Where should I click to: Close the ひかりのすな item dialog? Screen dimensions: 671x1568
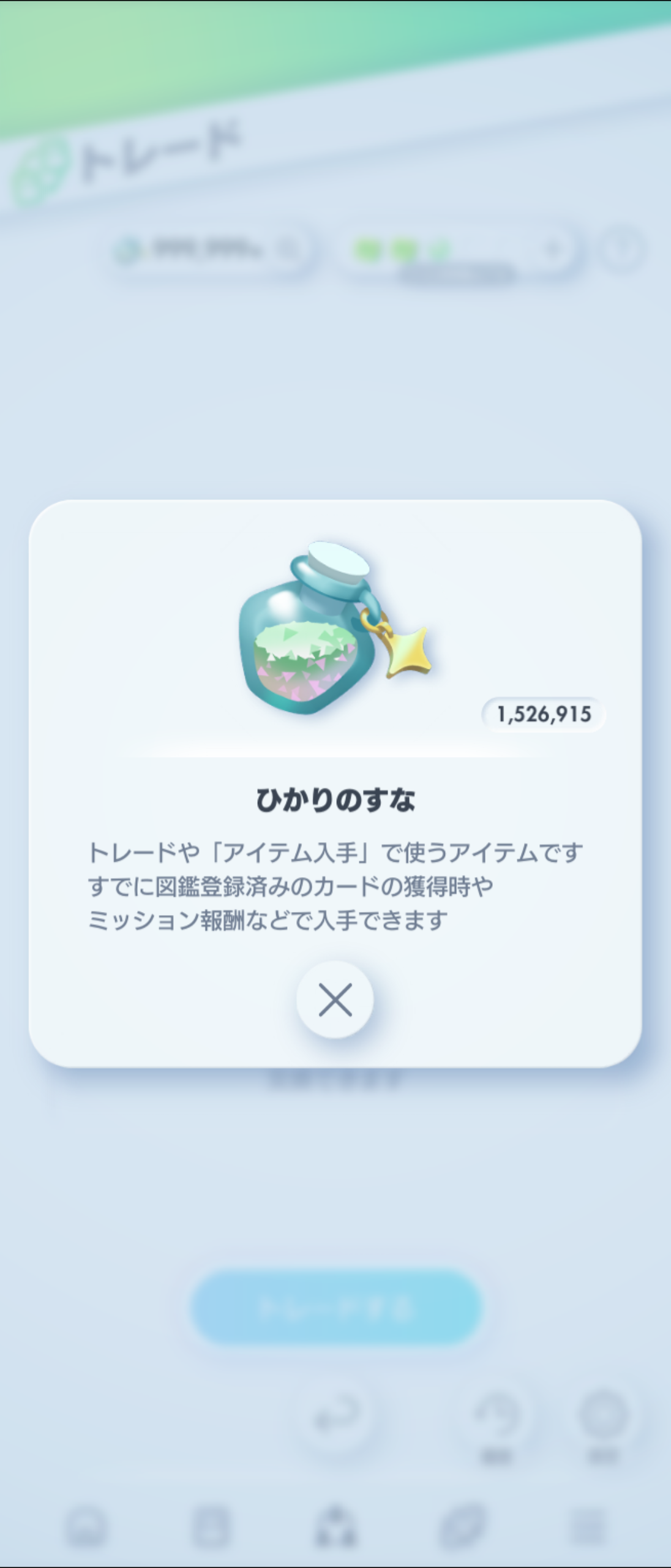click(335, 1000)
